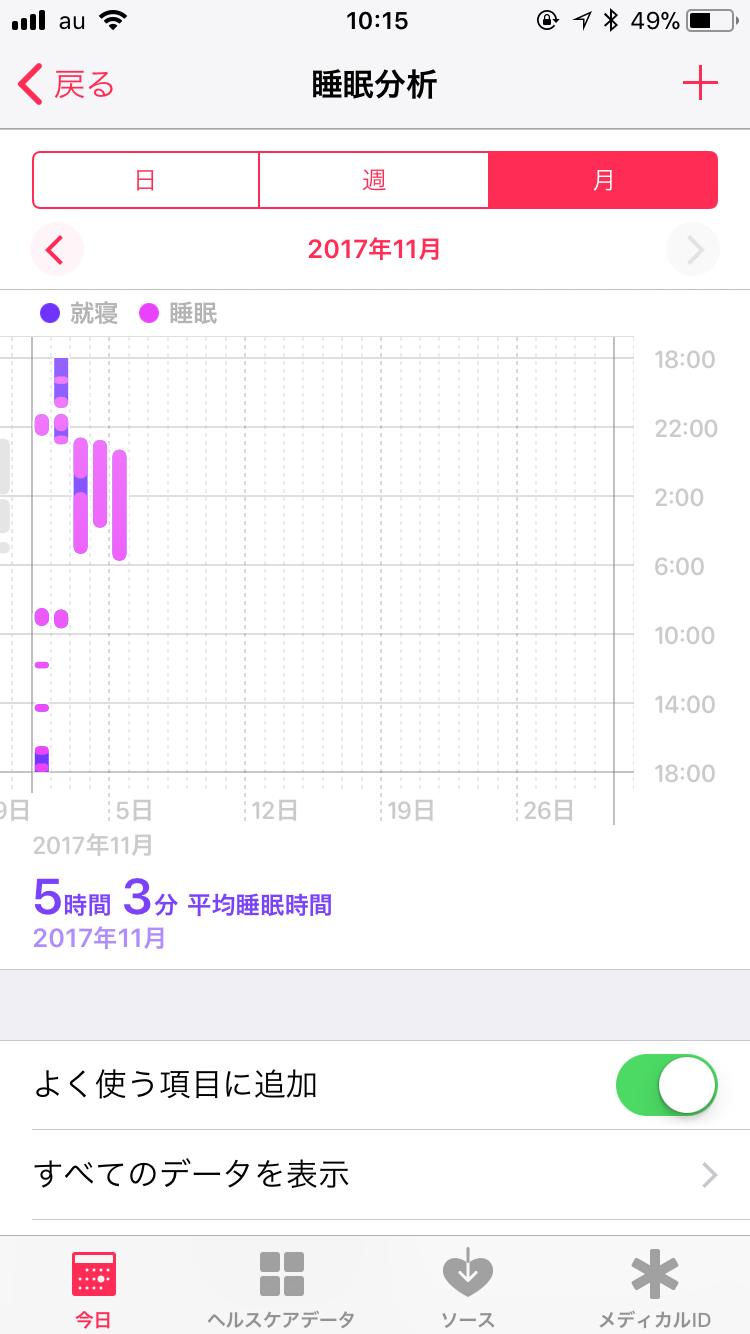The height and width of the screenshot is (1334, 750).
Task: Select the 月 (month) view
Action: [603, 180]
